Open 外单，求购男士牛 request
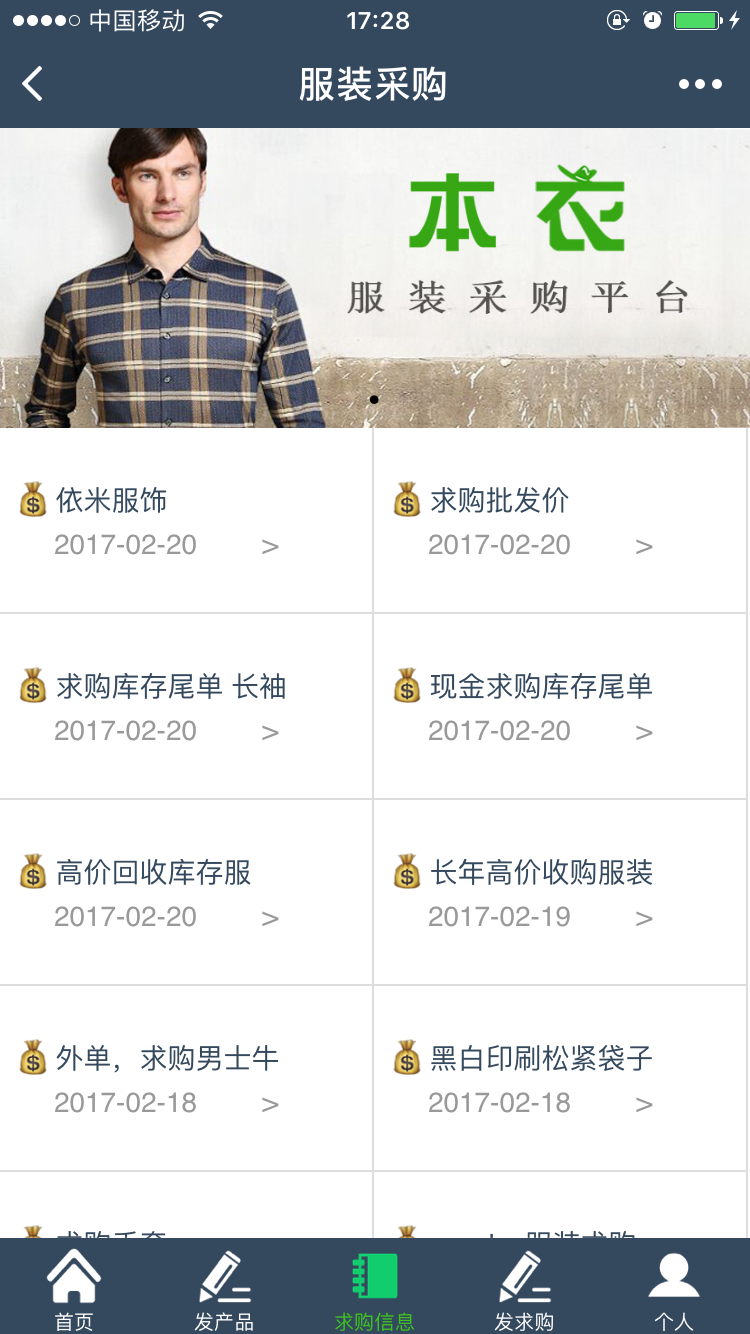The height and width of the screenshot is (1334, 750). coord(186,1079)
